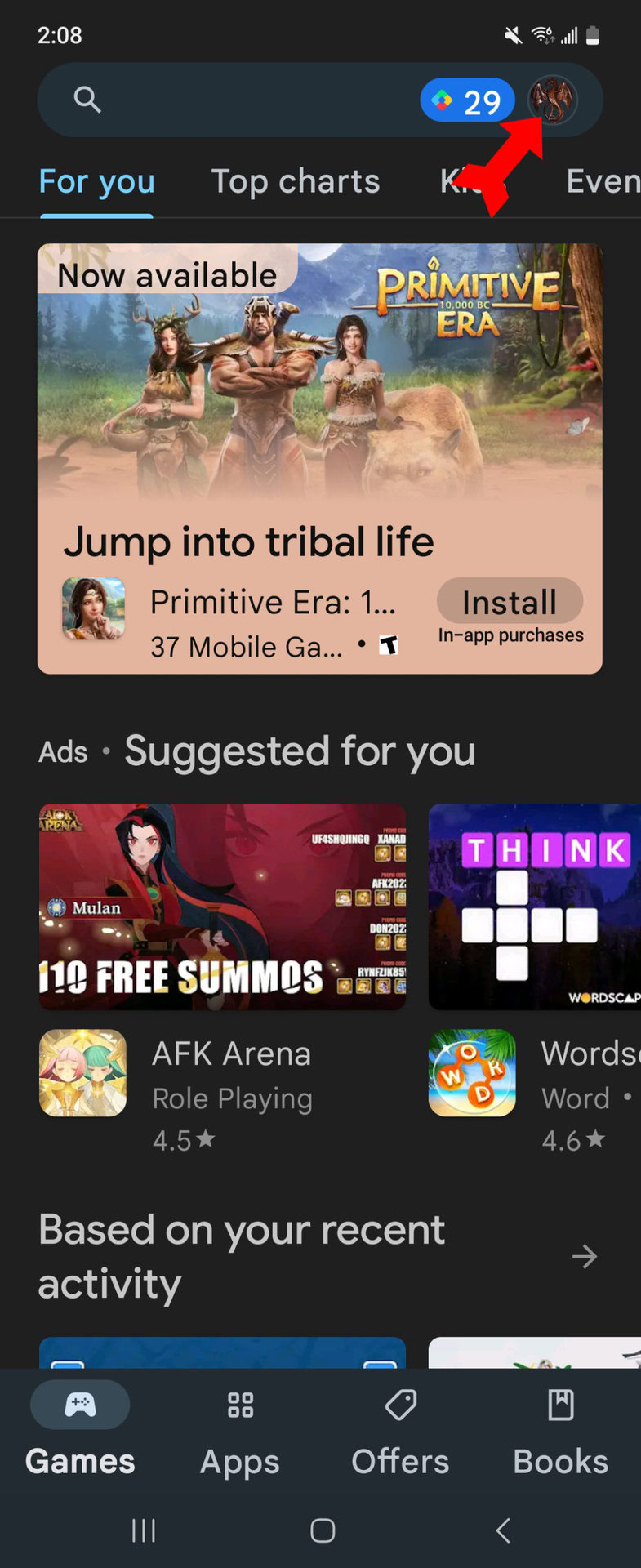Switch to the Apps section
The height and width of the screenshot is (1568, 641).
click(240, 1428)
